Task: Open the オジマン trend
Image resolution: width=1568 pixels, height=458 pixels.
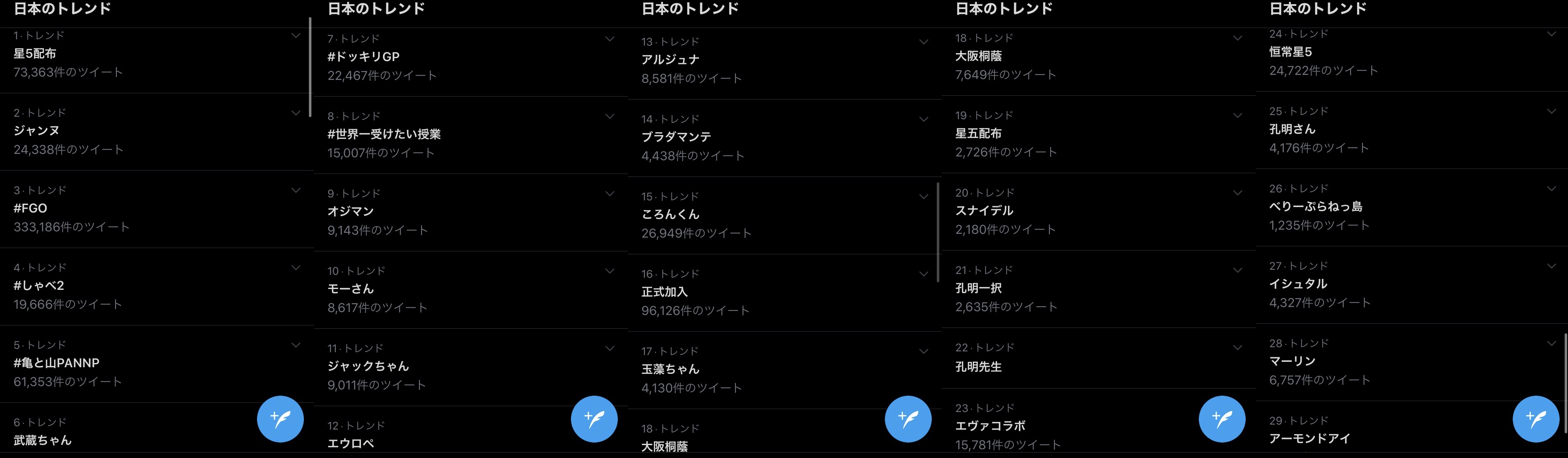Action: (x=351, y=212)
